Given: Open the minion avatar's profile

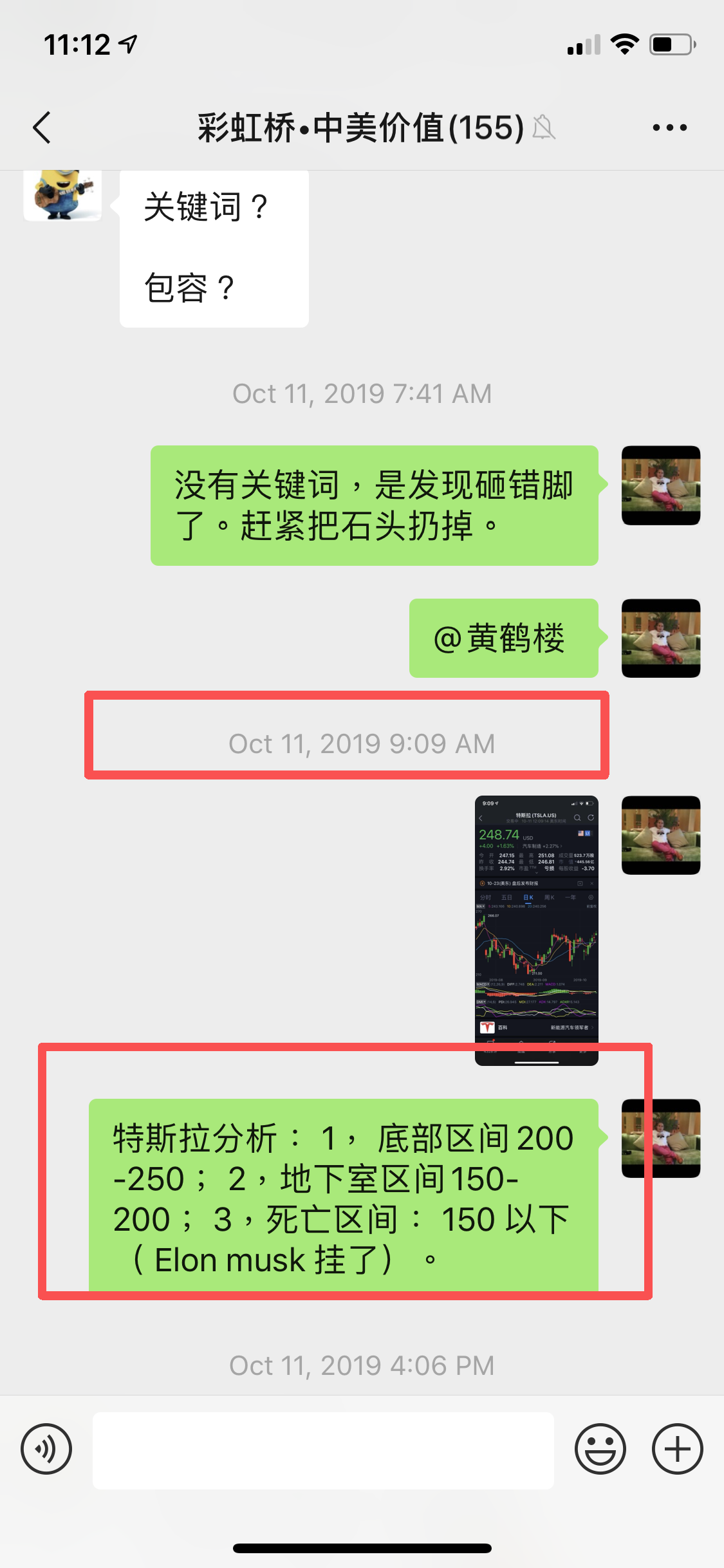Looking at the screenshot, I should [62, 195].
